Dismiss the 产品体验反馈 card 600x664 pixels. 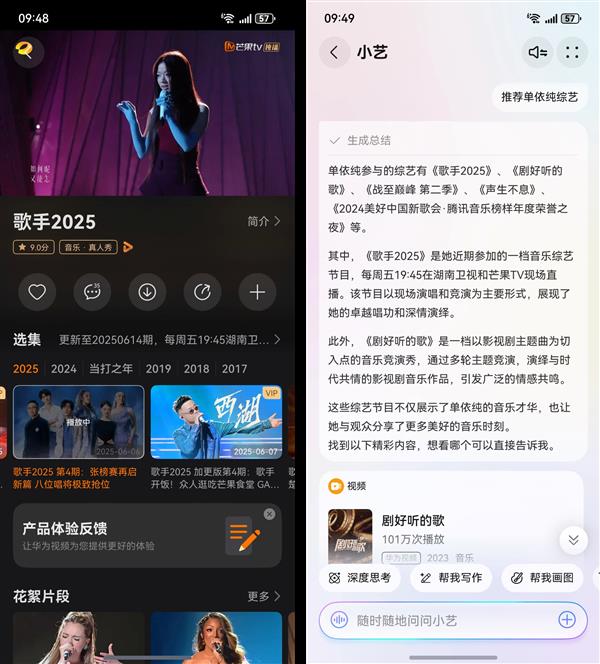click(x=269, y=514)
